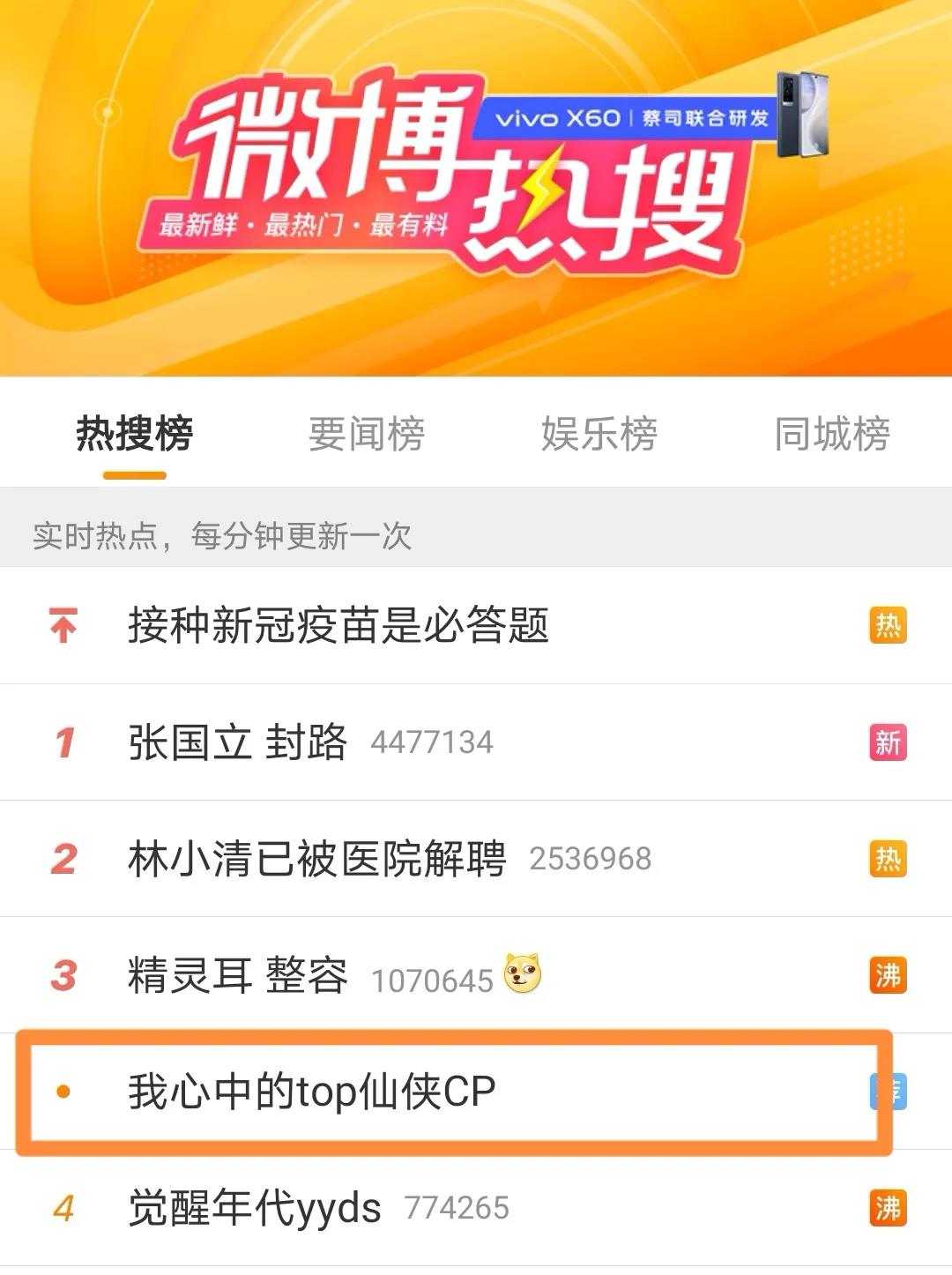Tap the 我心中的top仙侠CP topic
The image size is (952, 1275).
(312, 1092)
